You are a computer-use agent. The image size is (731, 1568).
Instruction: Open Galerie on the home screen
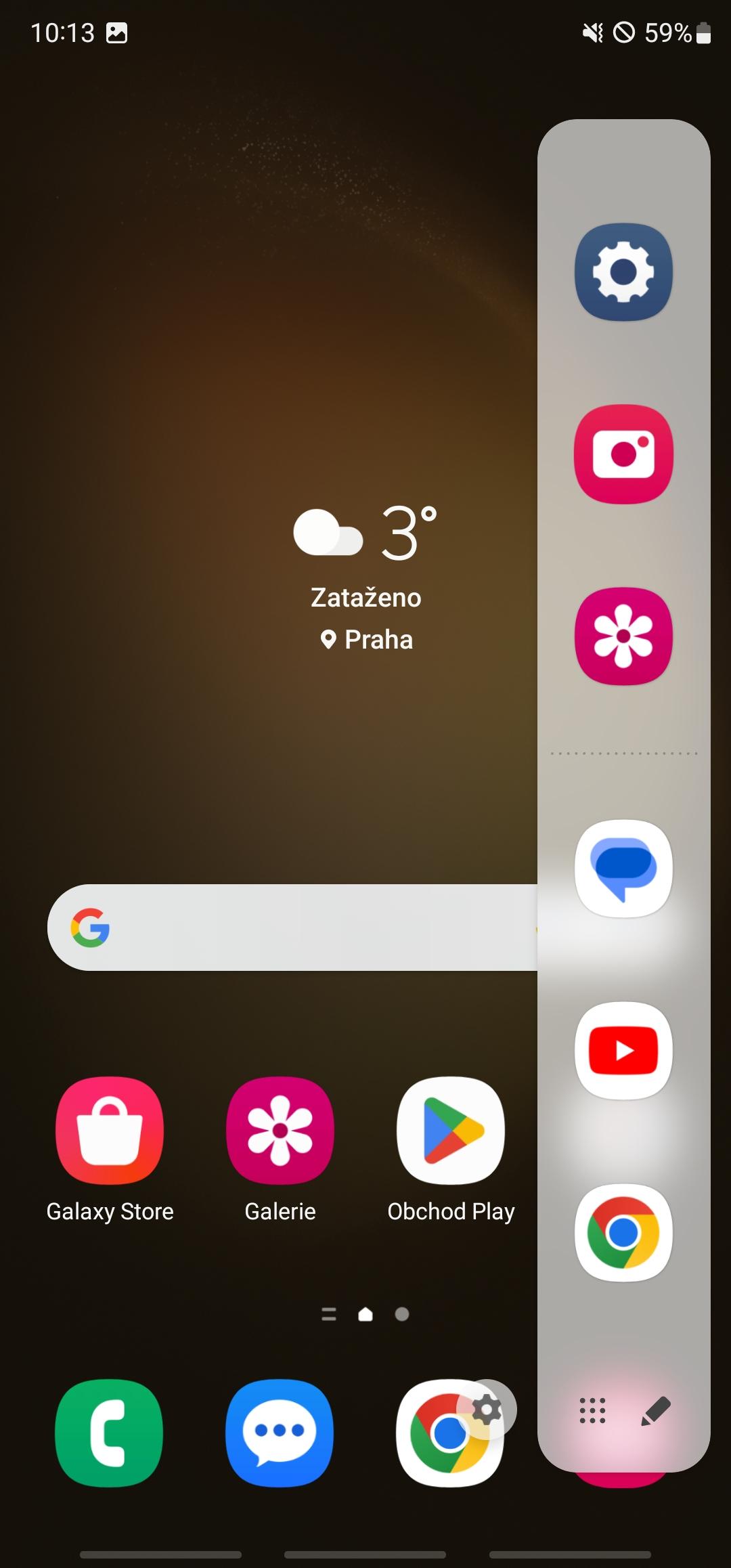(280, 1151)
